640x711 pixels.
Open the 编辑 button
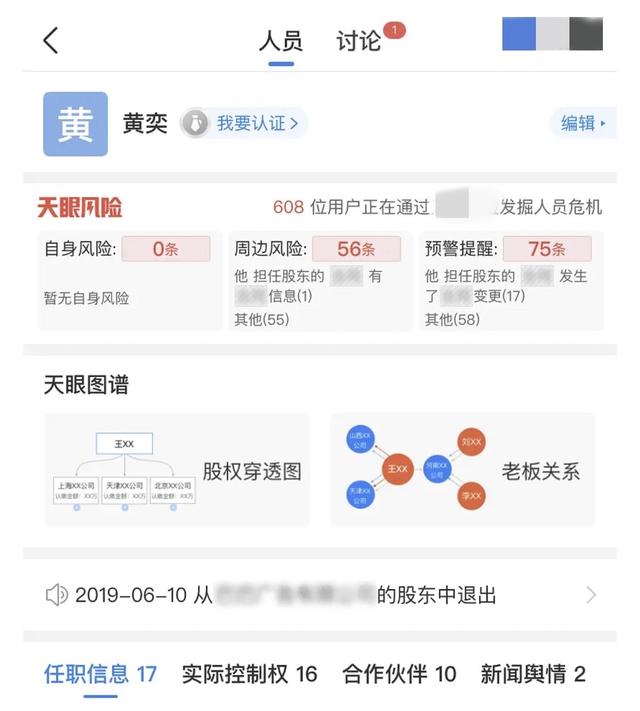point(582,123)
